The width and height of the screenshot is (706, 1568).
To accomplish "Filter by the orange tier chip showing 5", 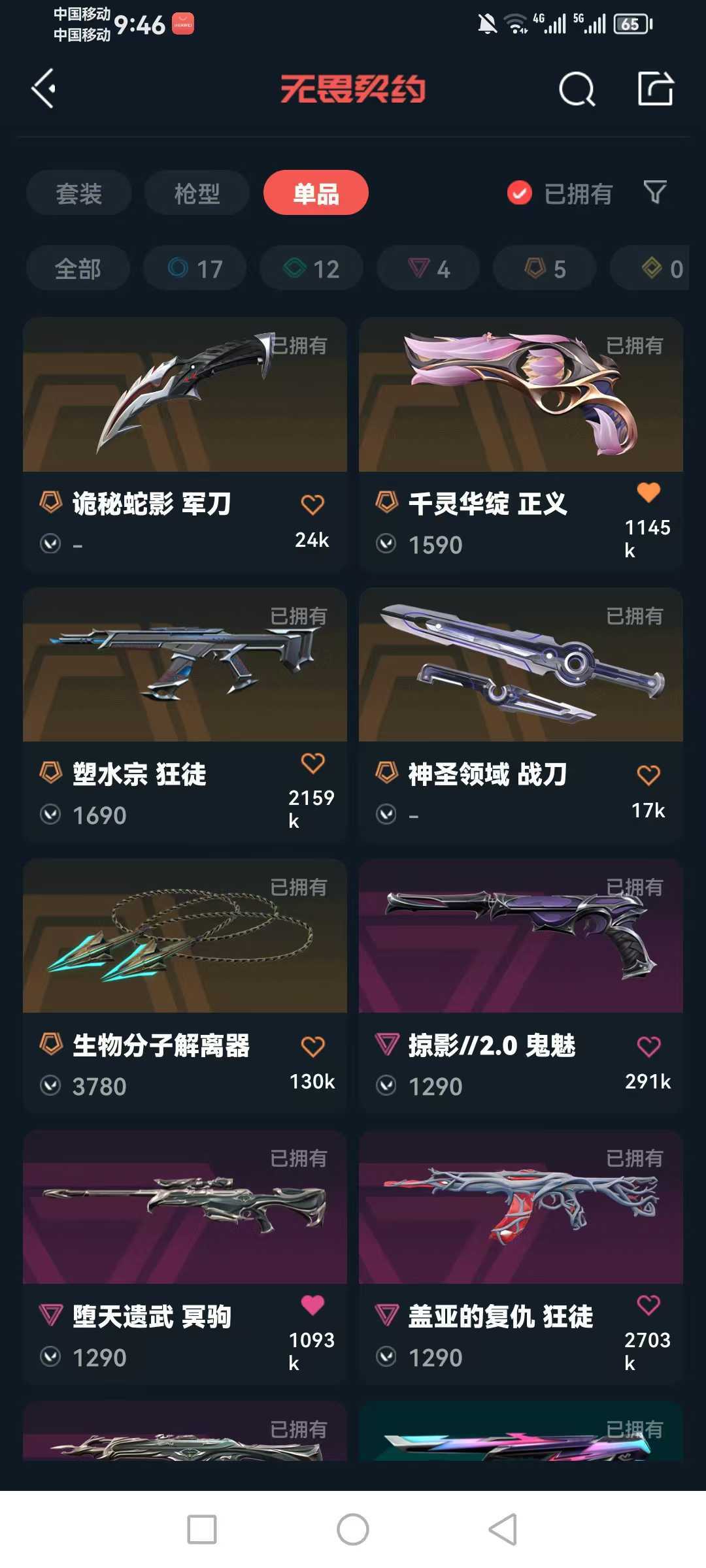I will pyautogui.click(x=545, y=268).
